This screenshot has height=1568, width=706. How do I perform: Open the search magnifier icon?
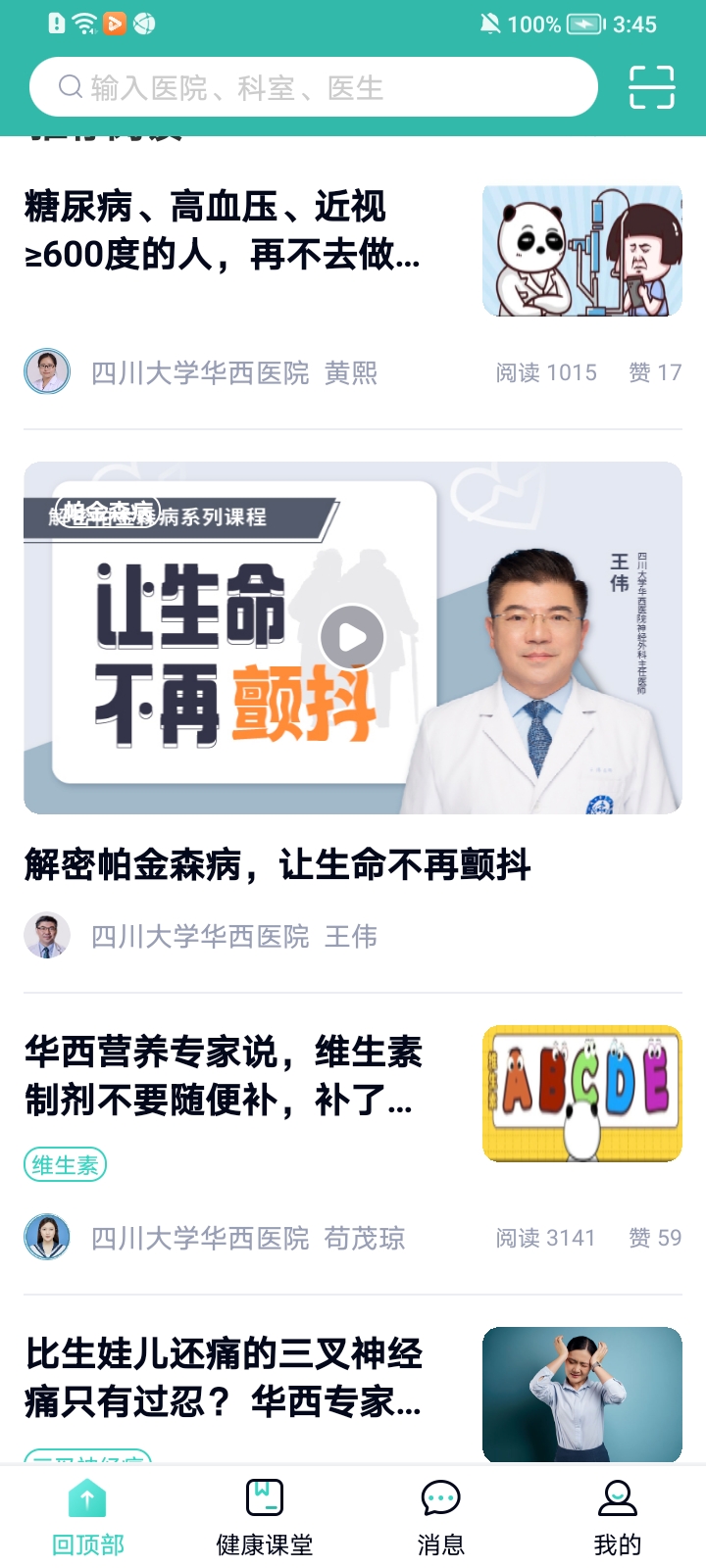click(69, 86)
